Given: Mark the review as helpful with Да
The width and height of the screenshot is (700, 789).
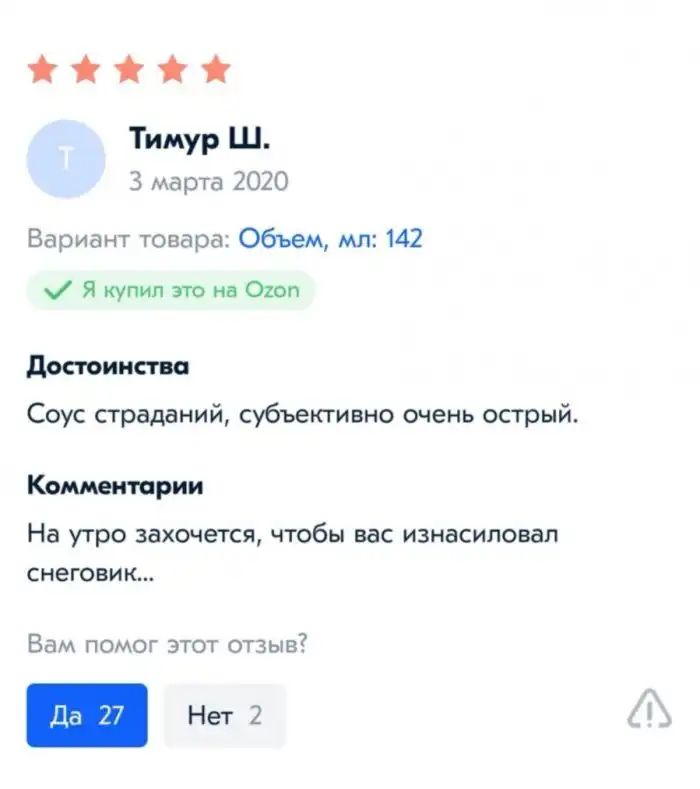Looking at the screenshot, I should (87, 715).
